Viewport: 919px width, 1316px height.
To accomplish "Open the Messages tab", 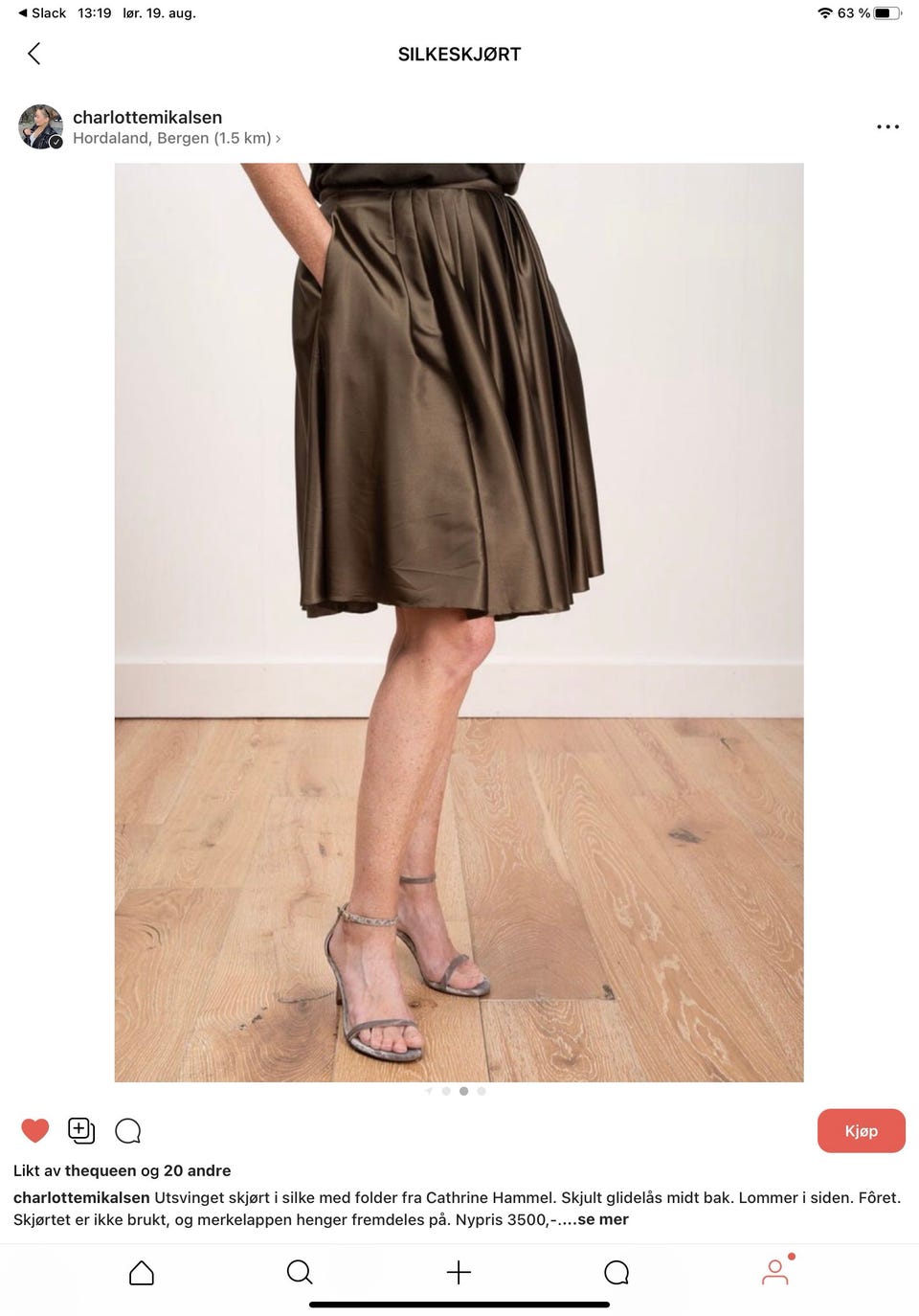I will (616, 1273).
